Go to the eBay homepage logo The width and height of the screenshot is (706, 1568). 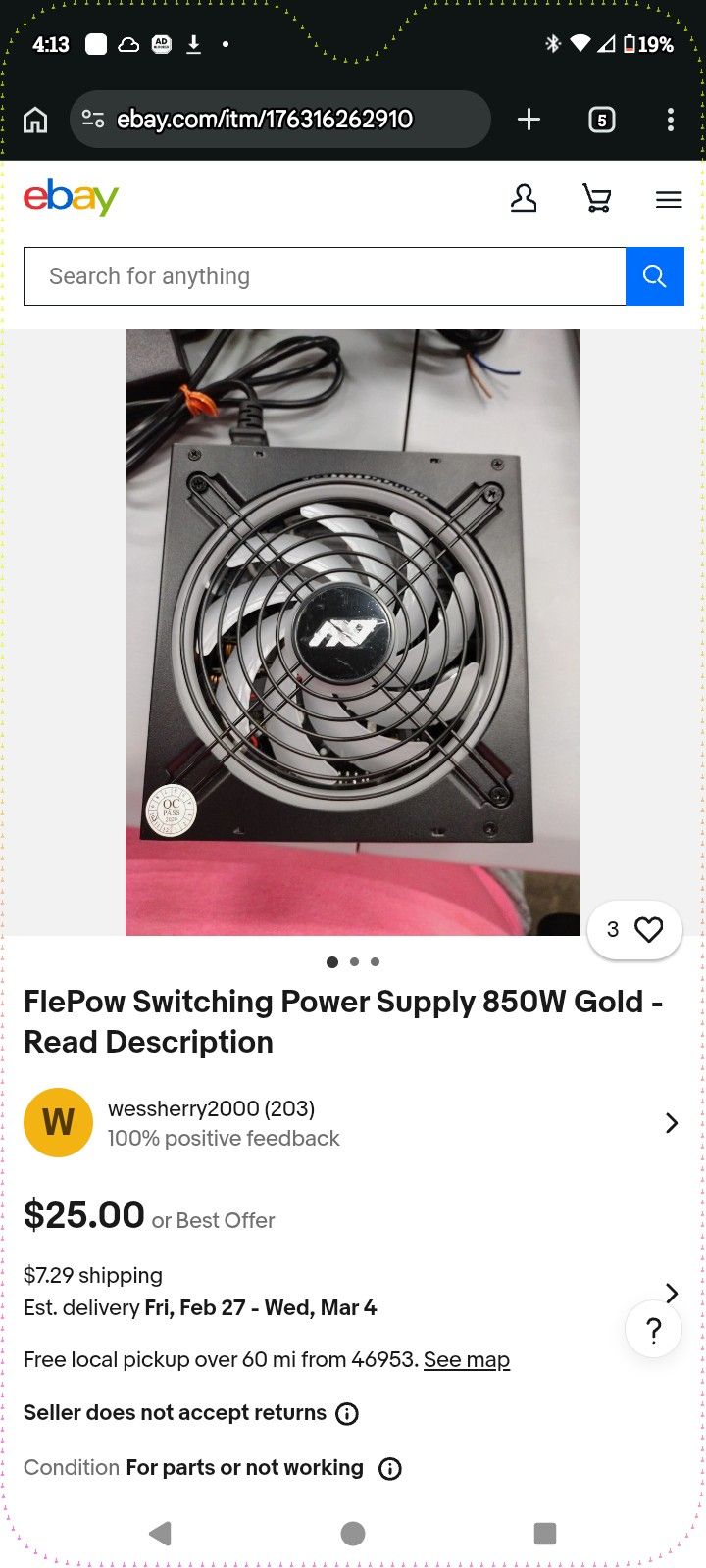71,198
